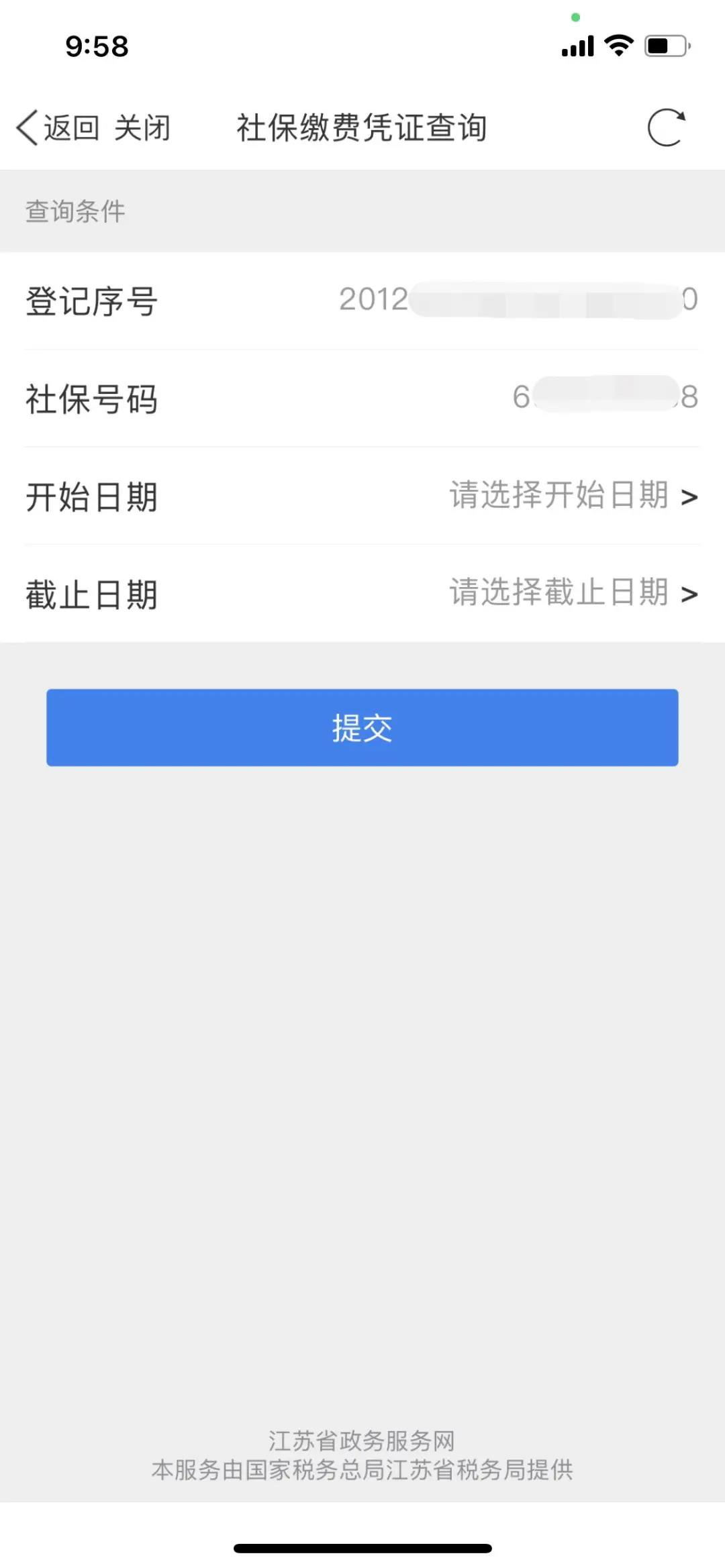Image resolution: width=725 pixels, height=1568 pixels.
Task: Close the page with 关闭
Action: [x=142, y=127]
